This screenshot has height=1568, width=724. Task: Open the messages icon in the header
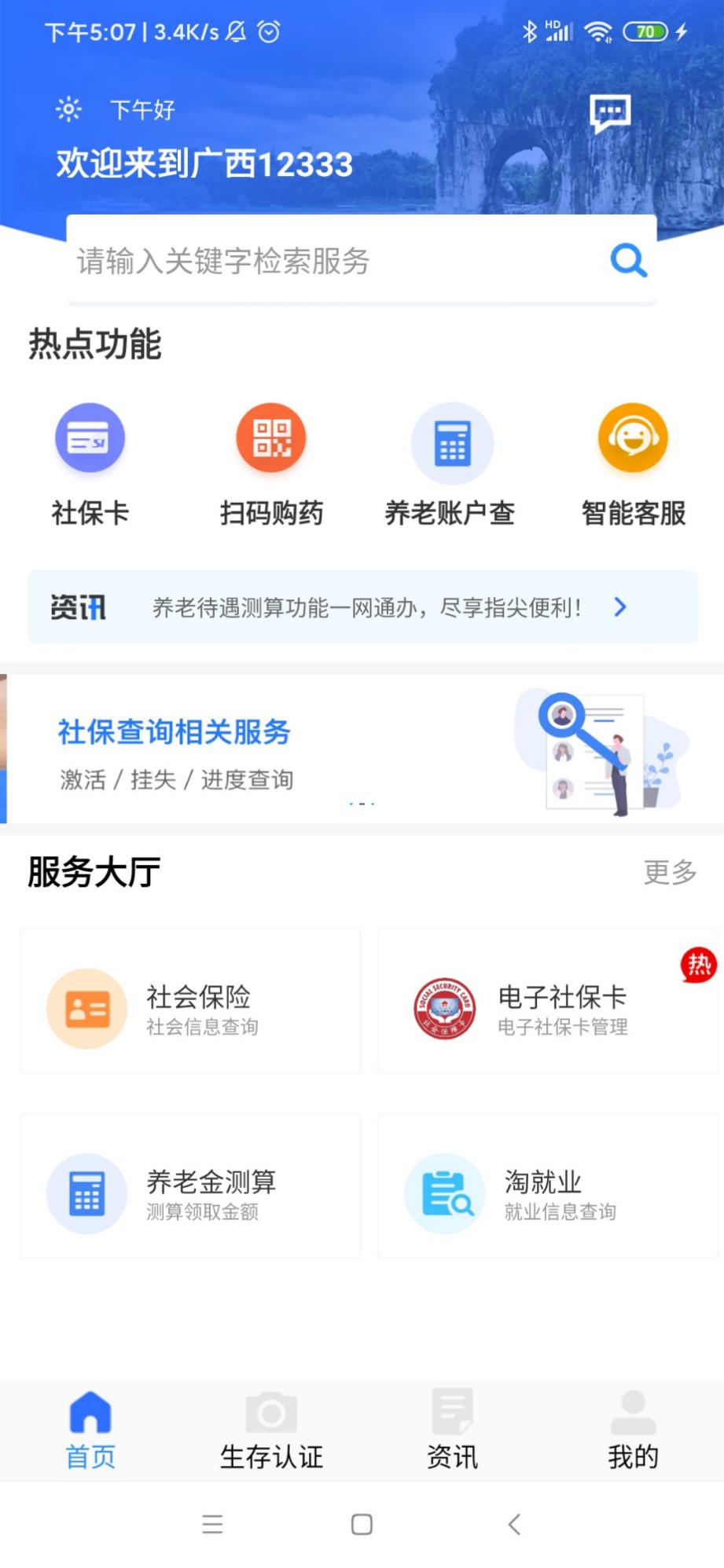pyautogui.click(x=610, y=113)
